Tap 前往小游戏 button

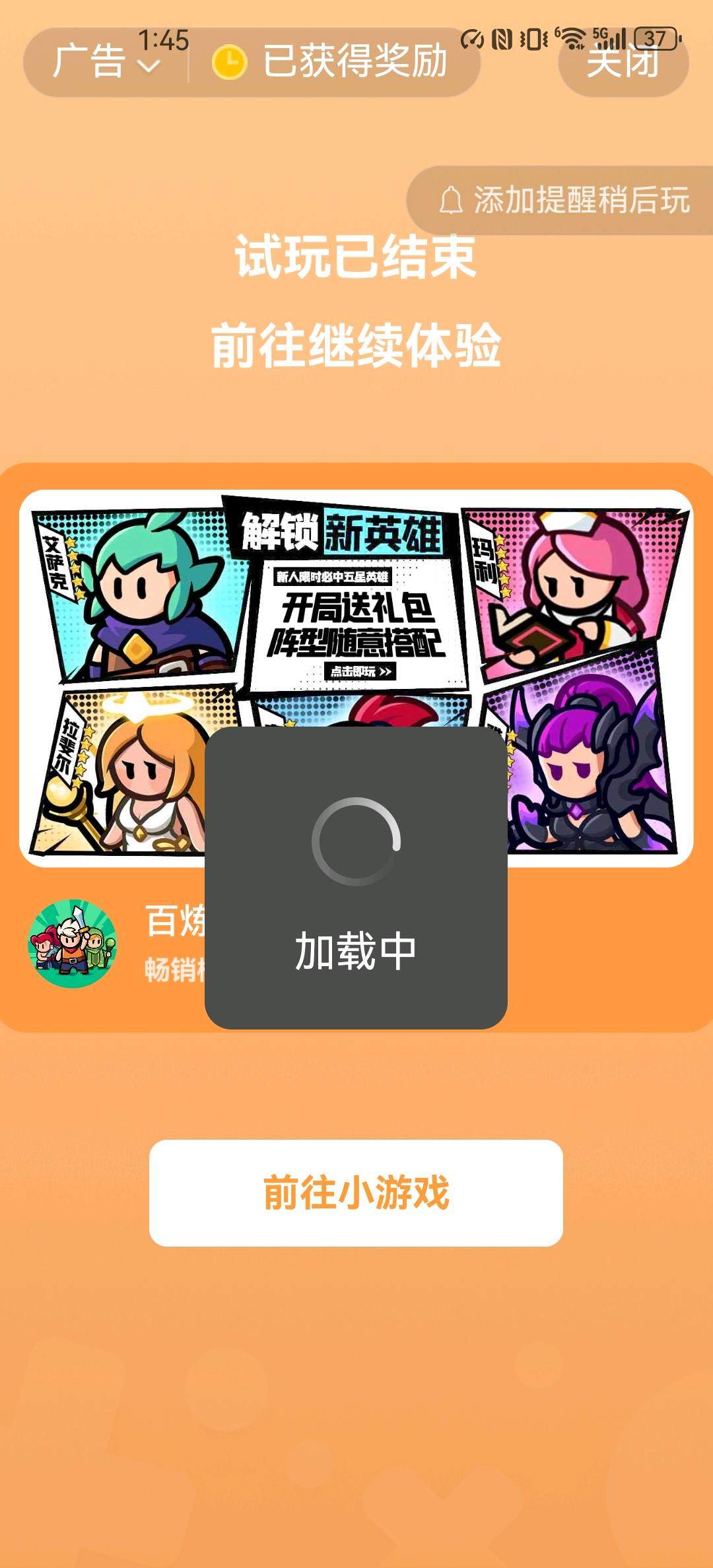click(x=356, y=1192)
